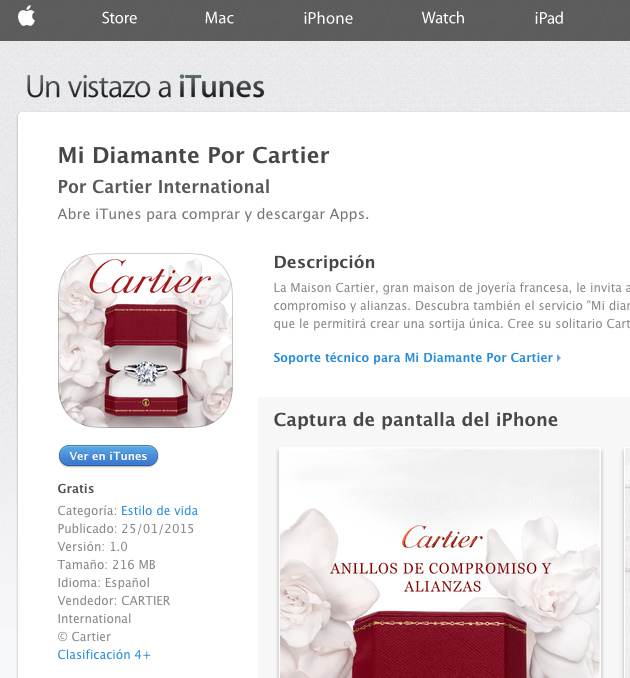View the iPhone screenshot of Cartier rings

pyautogui.click(x=440, y=565)
